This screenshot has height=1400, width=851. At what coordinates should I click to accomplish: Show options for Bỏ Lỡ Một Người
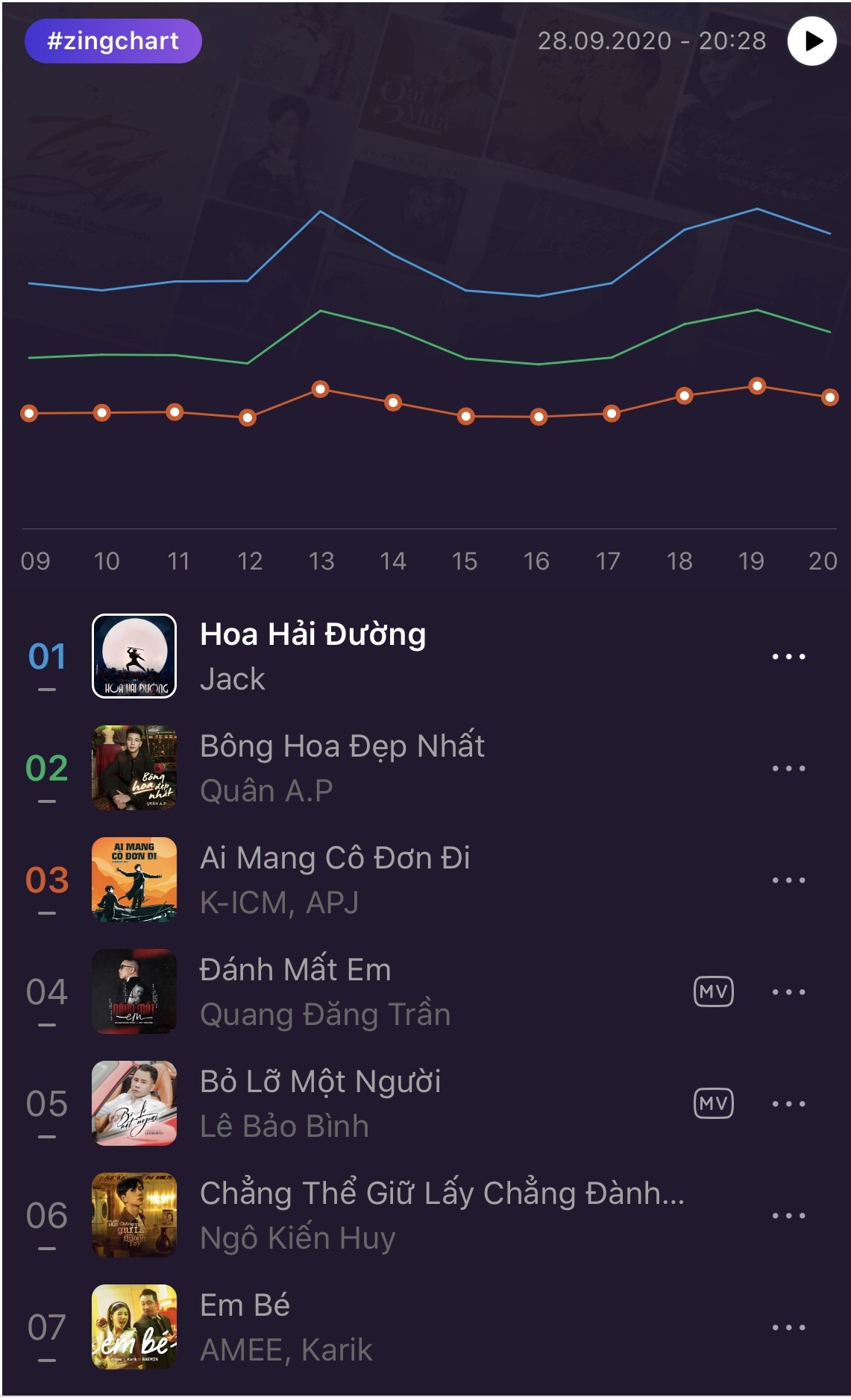pyautogui.click(x=788, y=1104)
